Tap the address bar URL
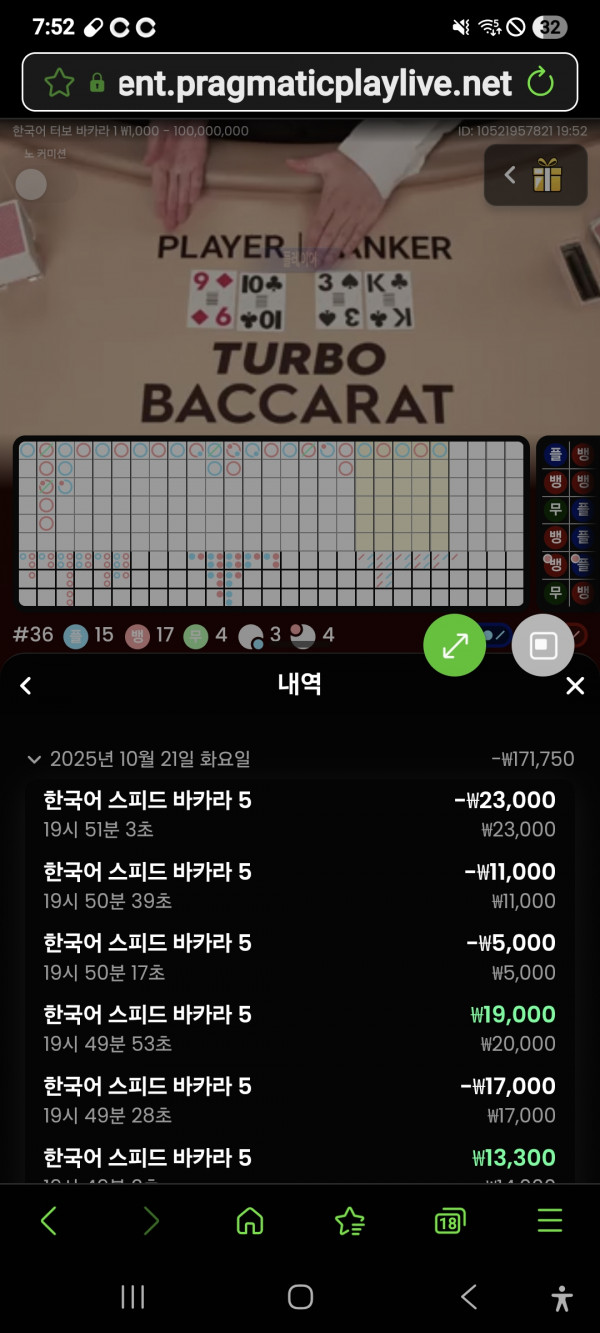The width and height of the screenshot is (600, 1333). pyautogui.click(x=315, y=82)
